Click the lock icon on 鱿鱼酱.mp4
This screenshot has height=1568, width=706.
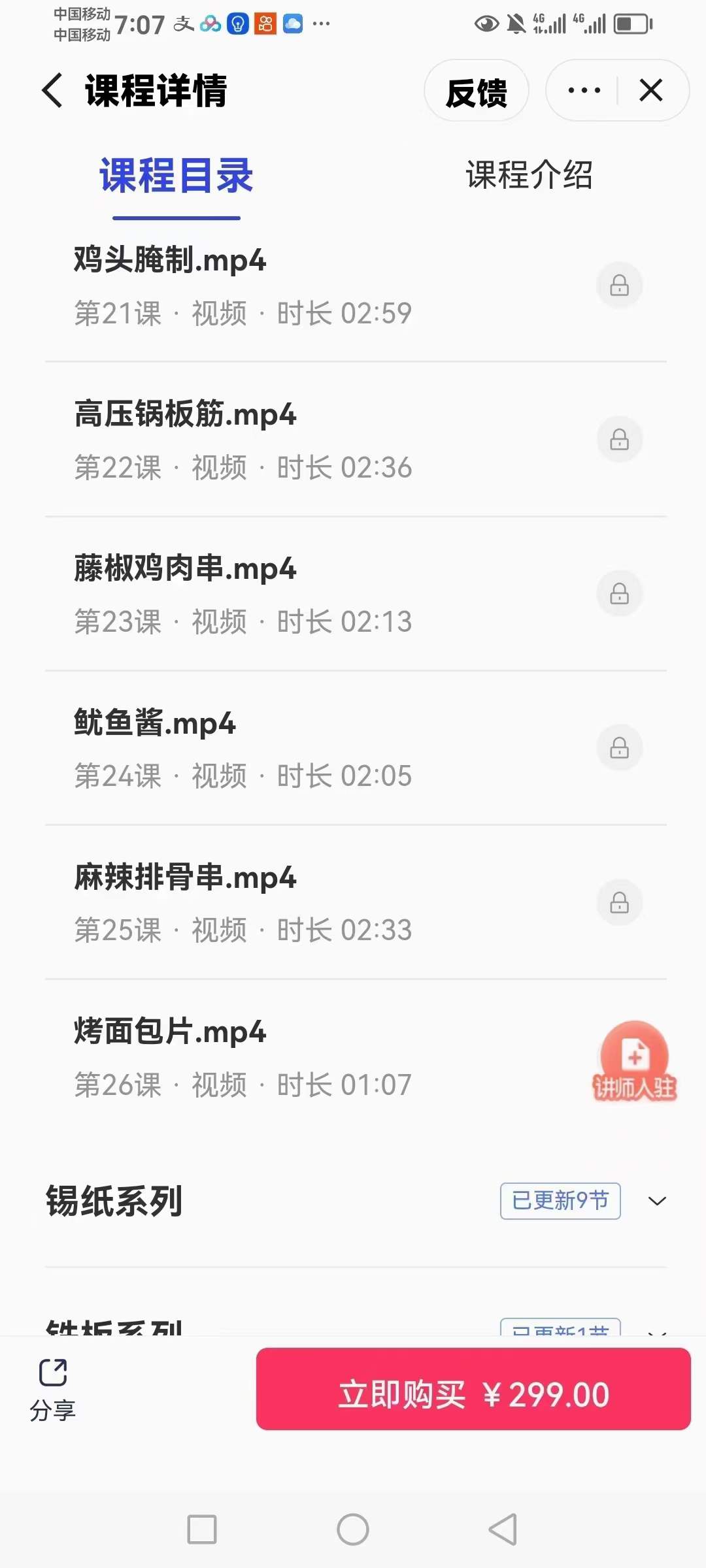pos(619,747)
